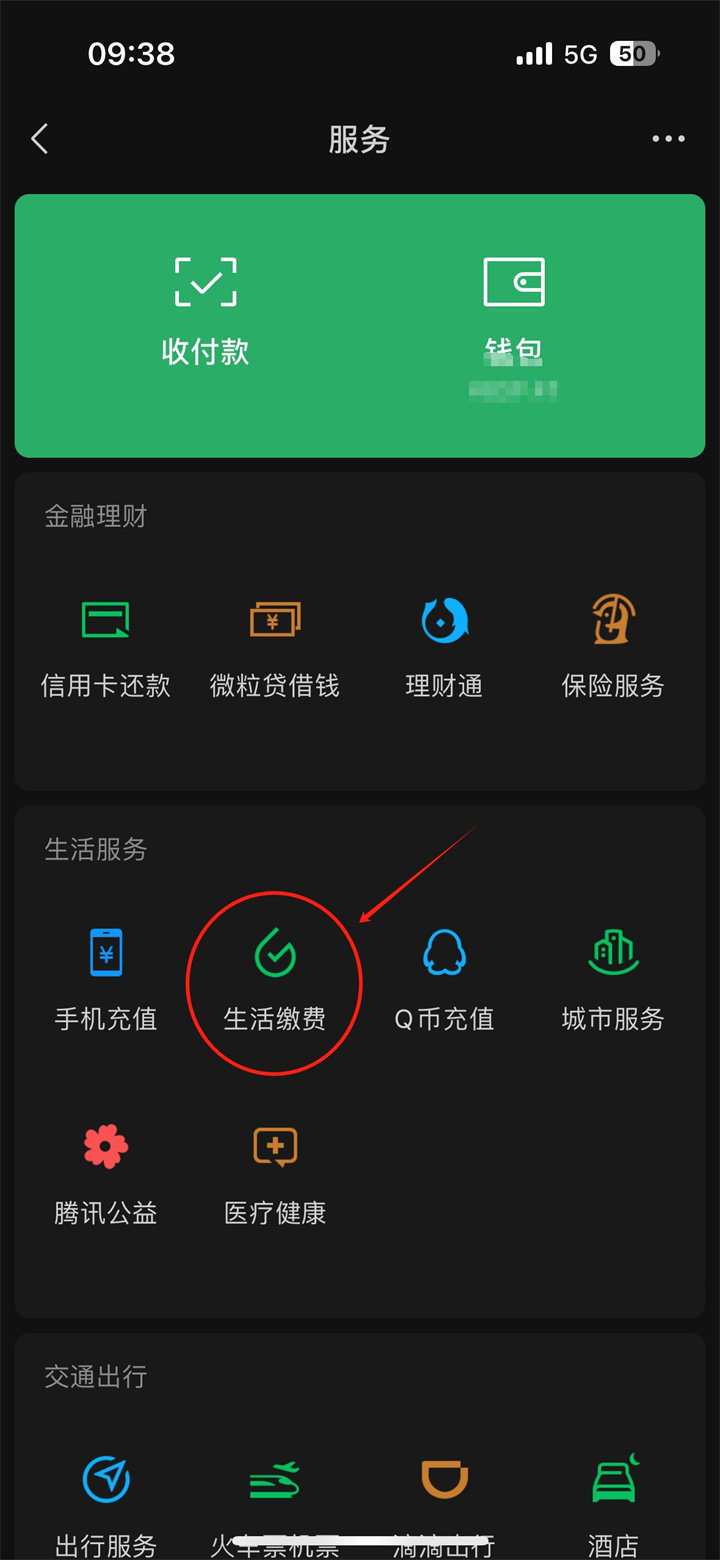Select 微粒贷借钱 loan service icon
This screenshot has width=720, height=1560.
(273, 620)
